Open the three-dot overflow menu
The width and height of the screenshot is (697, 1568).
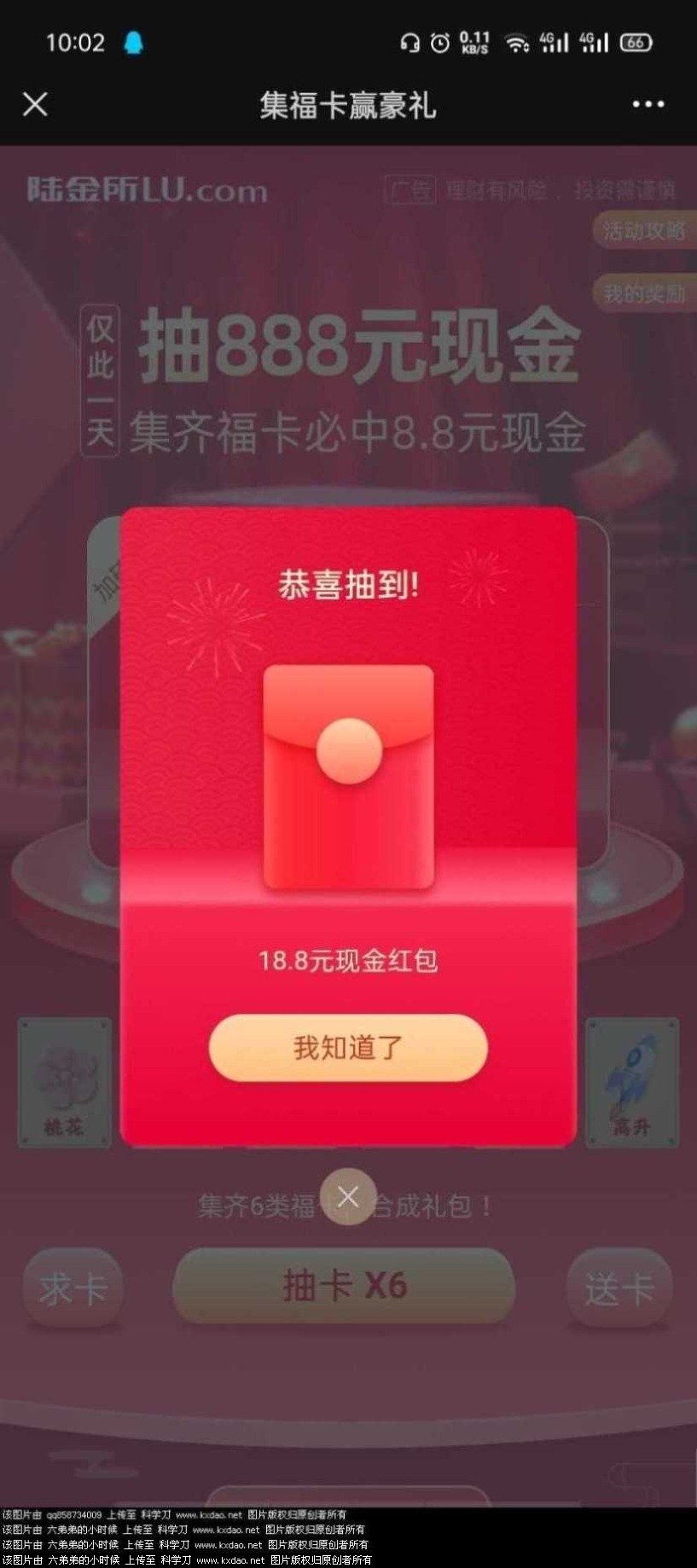point(648,104)
